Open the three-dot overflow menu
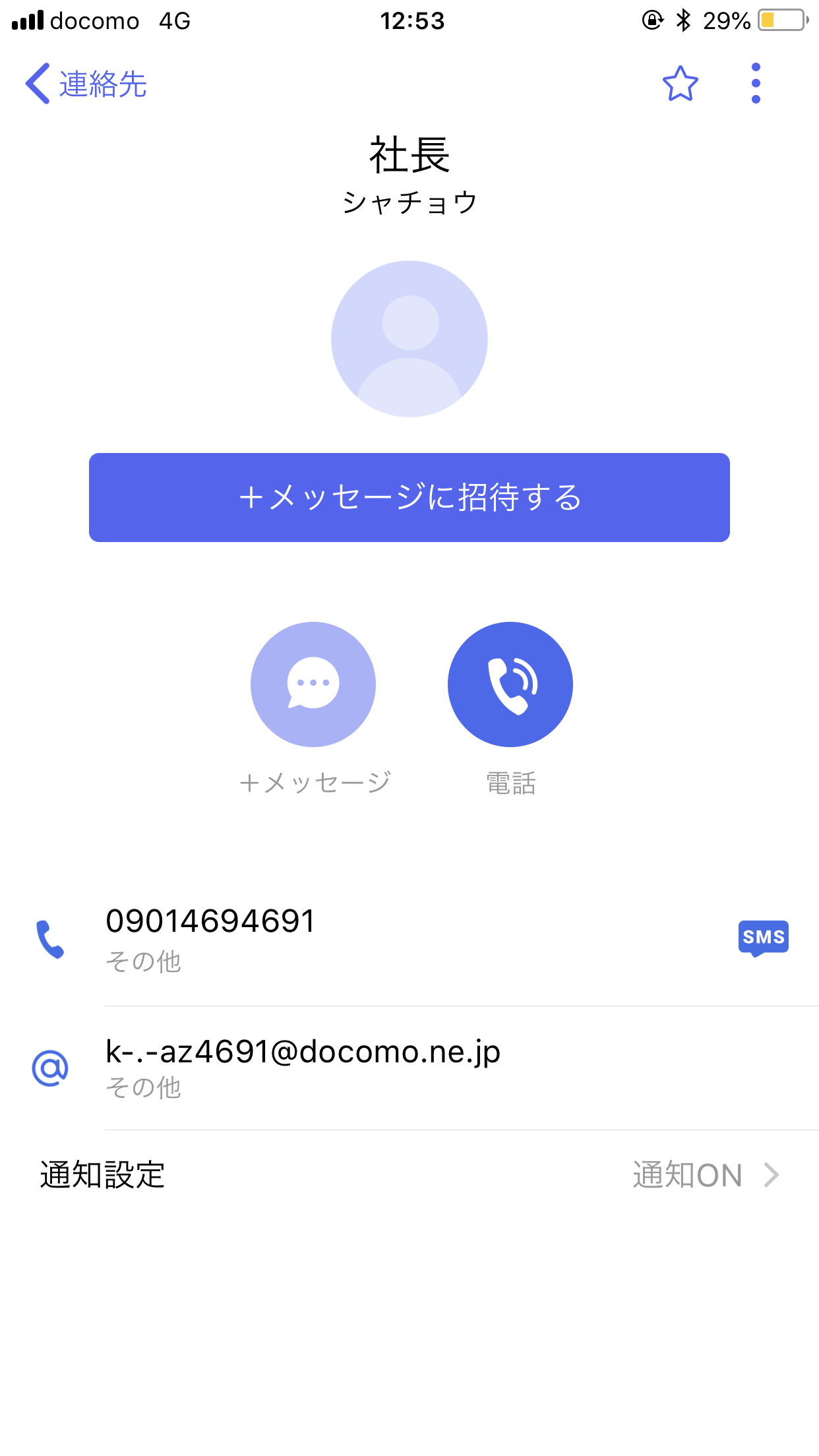Viewport: 819px width, 1456px height. pos(756,84)
